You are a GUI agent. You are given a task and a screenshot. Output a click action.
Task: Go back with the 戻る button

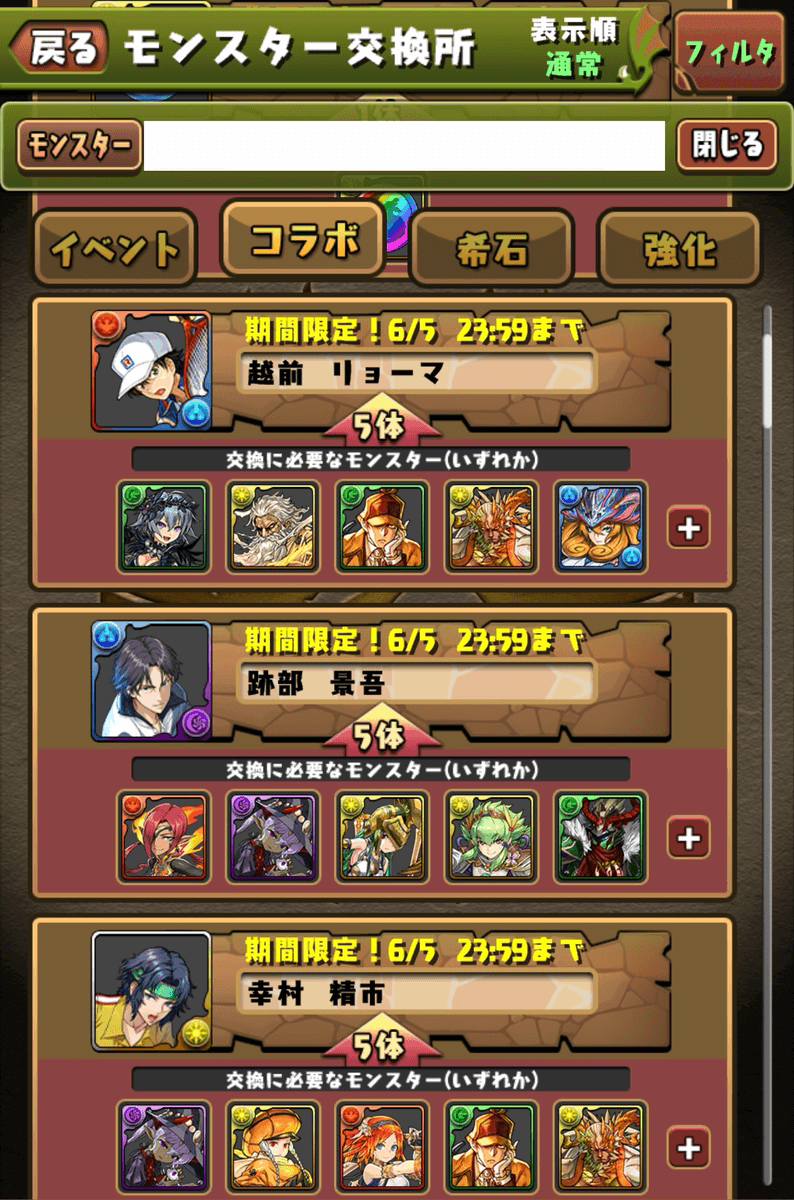pos(60,48)
